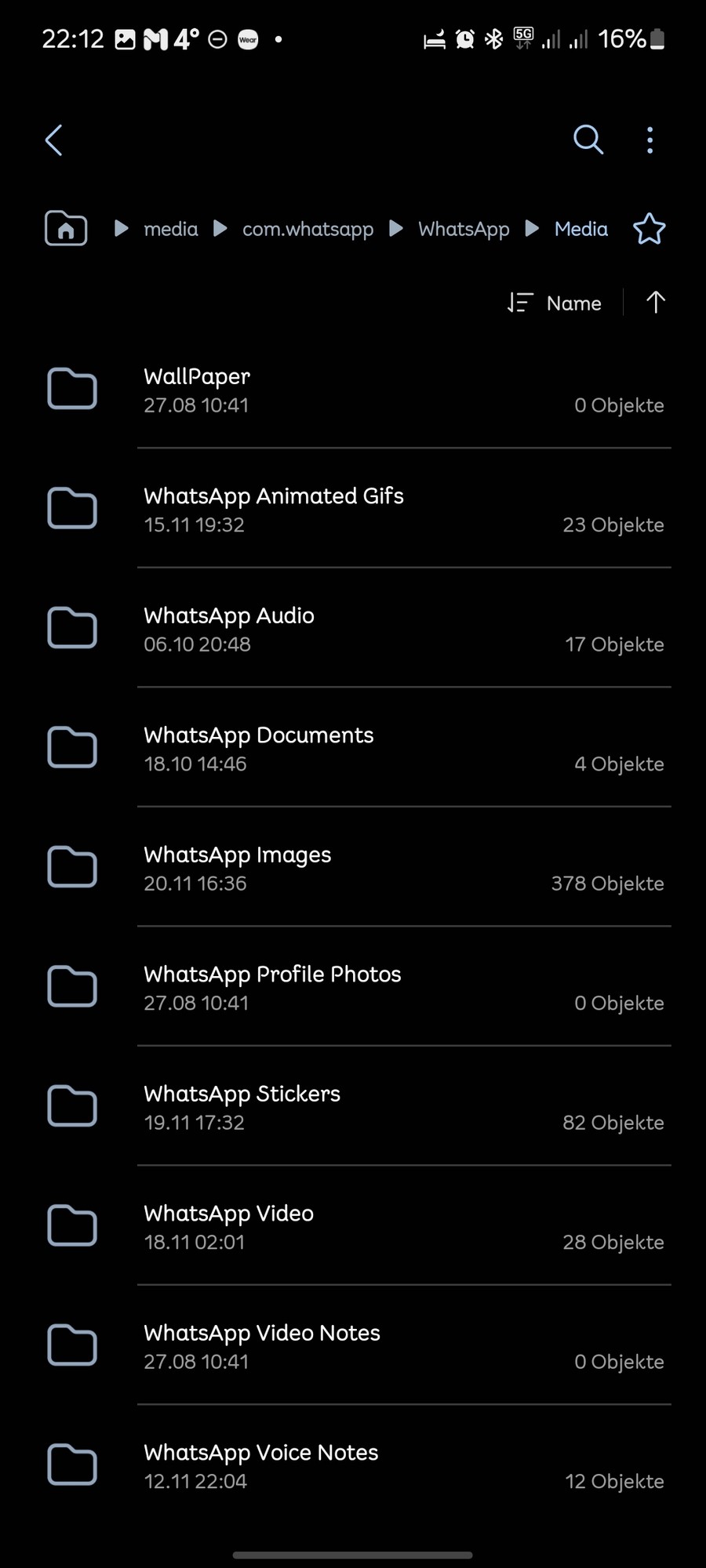Screen dimensions: 706x1568
Task: Open the WallPaper folder
Action: coord(353,389)
